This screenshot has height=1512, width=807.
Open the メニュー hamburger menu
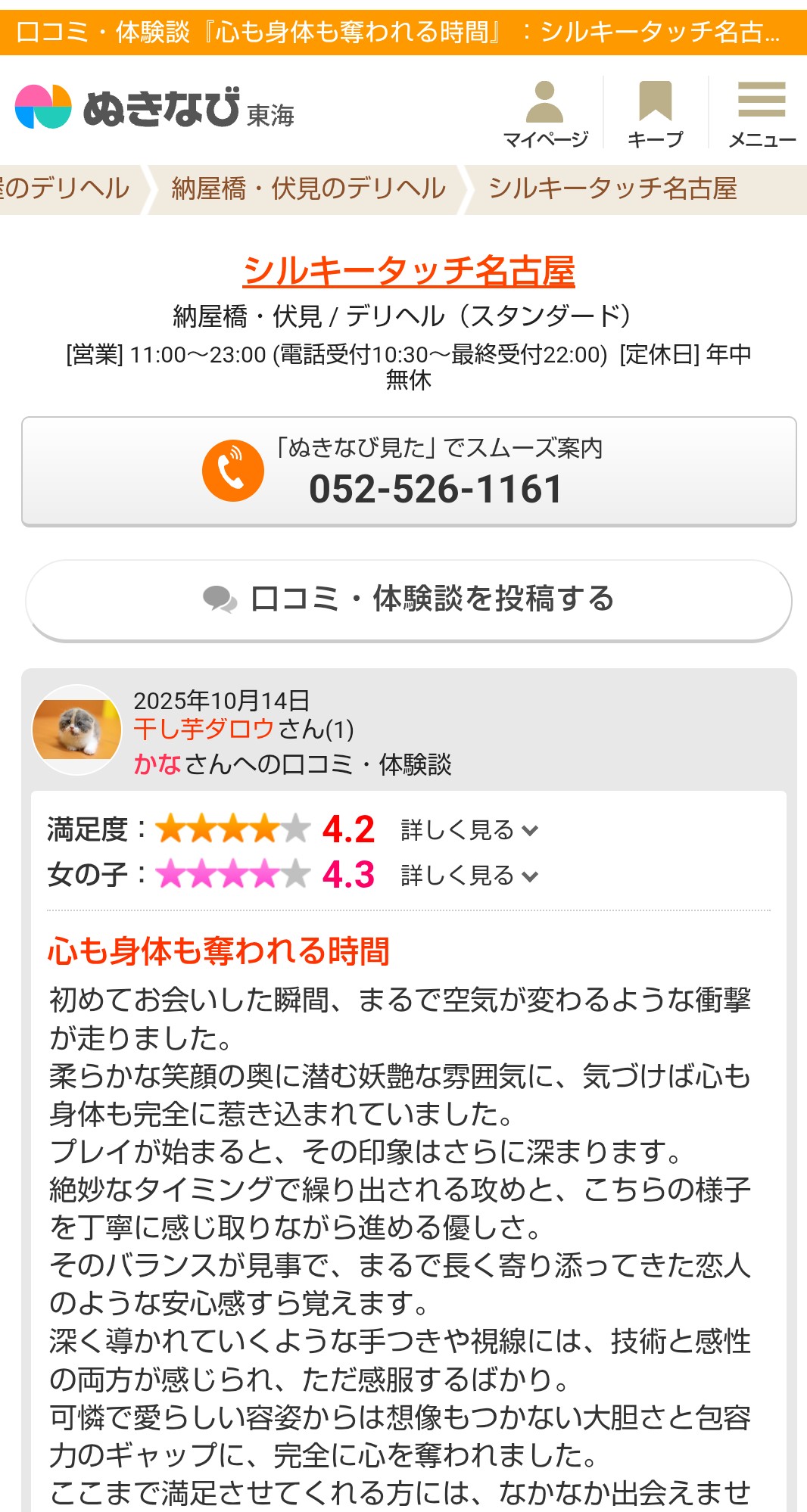pos(761,114)
